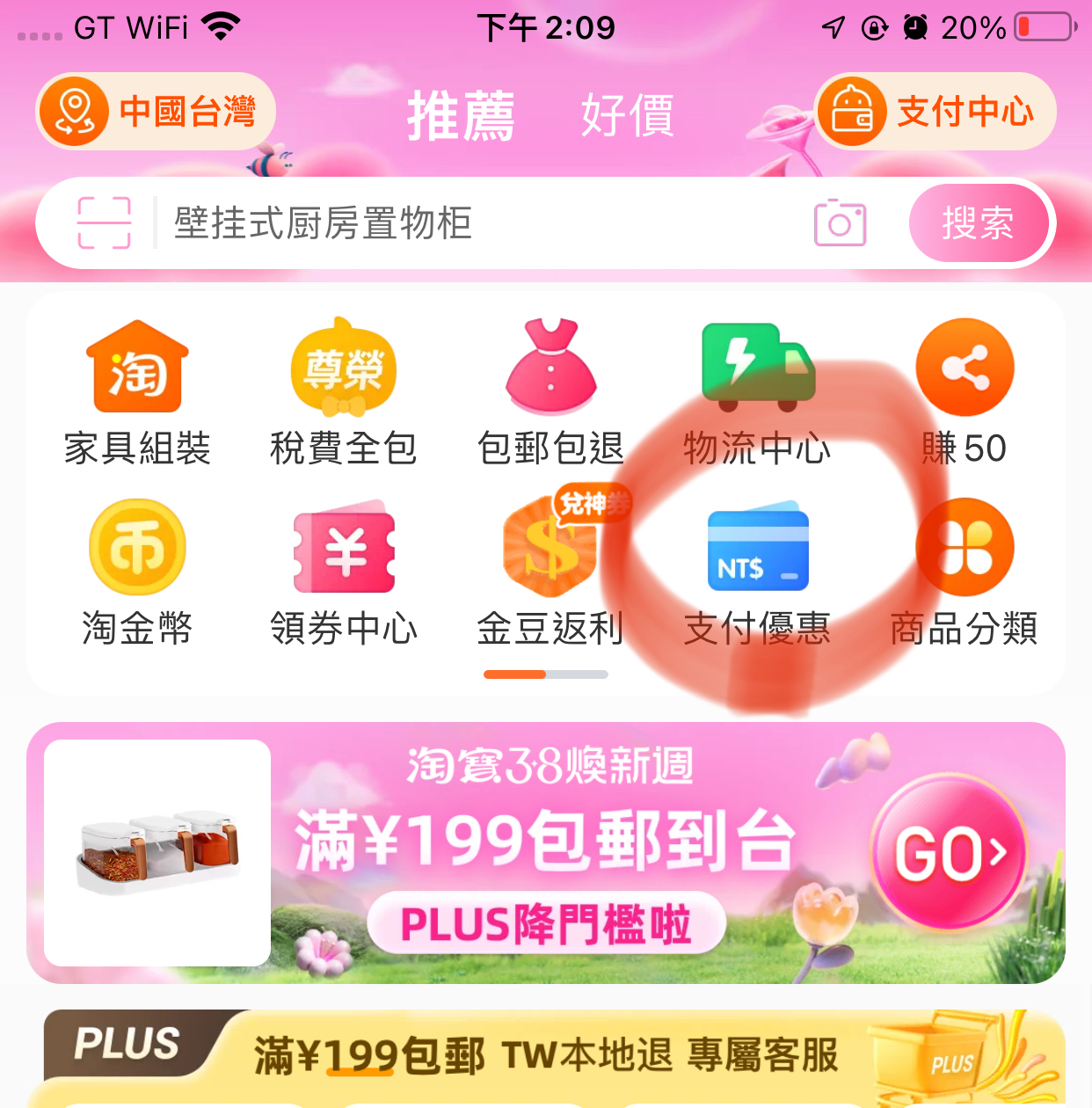Switch to the 好價 tab
This screenshot has width=1092, height=1108.
pyautogui.click(x=627, y=116)
